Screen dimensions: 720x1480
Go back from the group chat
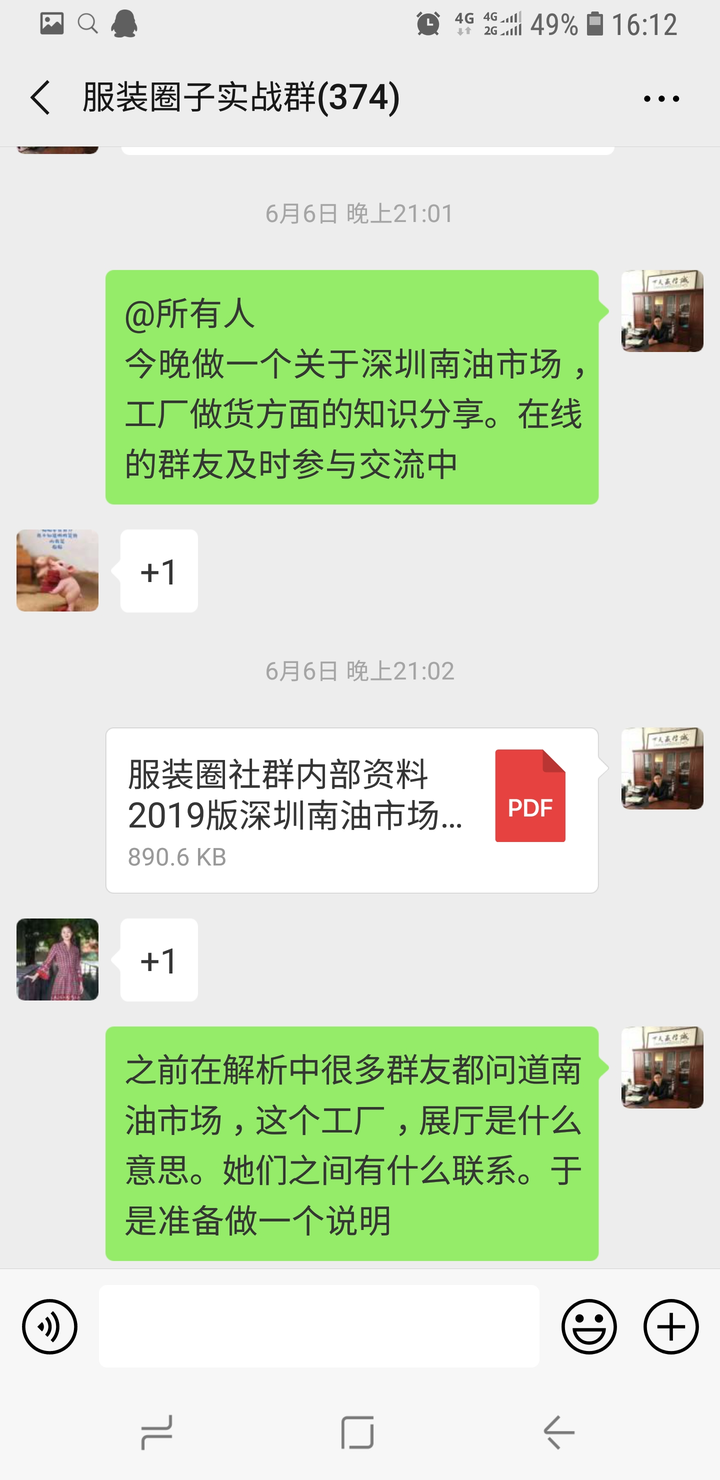point(40,98)
